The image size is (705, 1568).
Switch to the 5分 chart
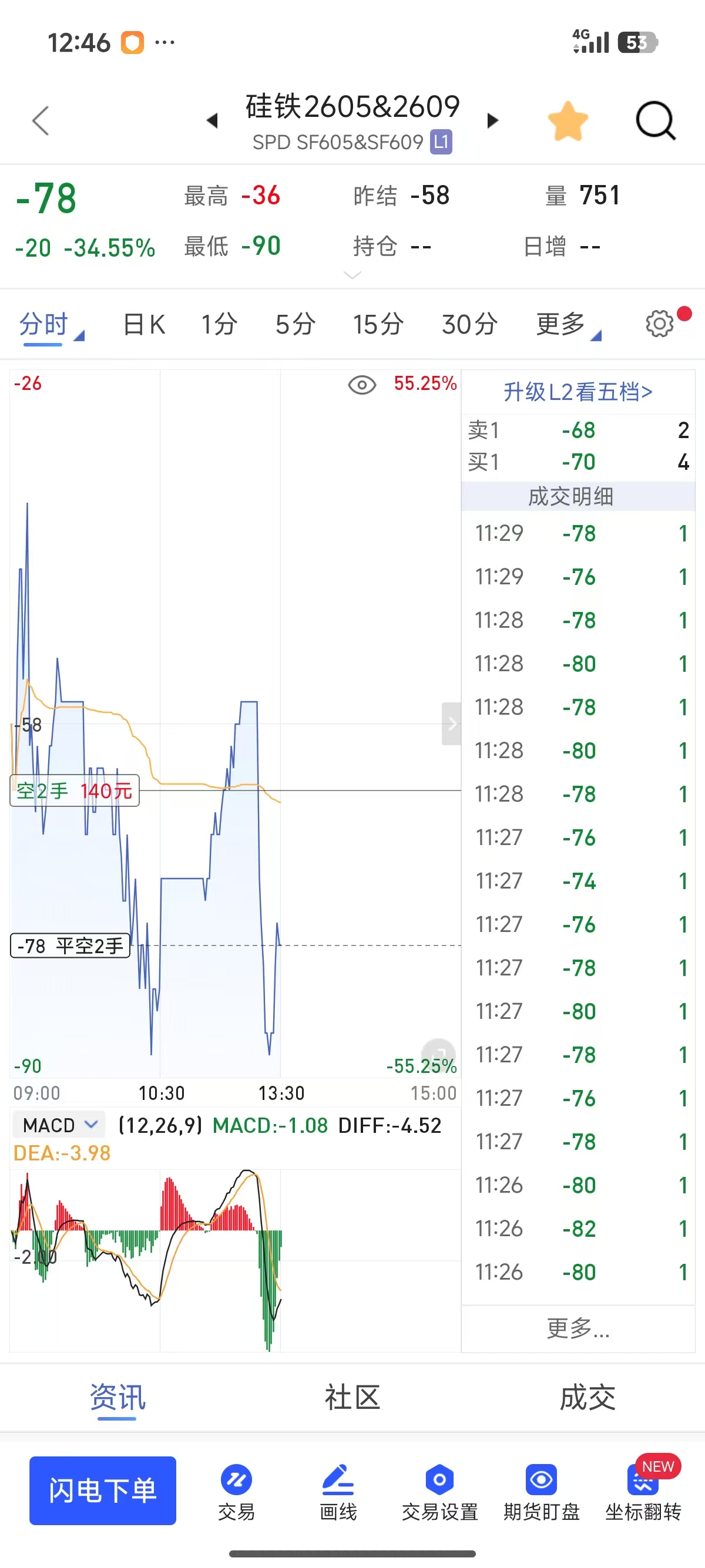tap(296, 324)
